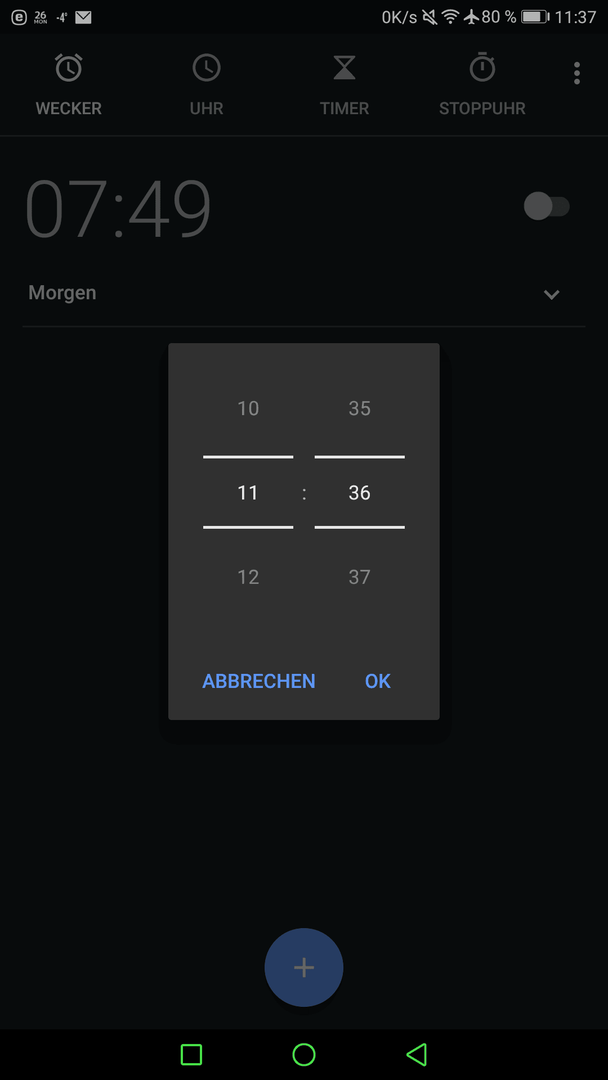
Task: Select minute 37 in the picker
Action: coord(359,577)
